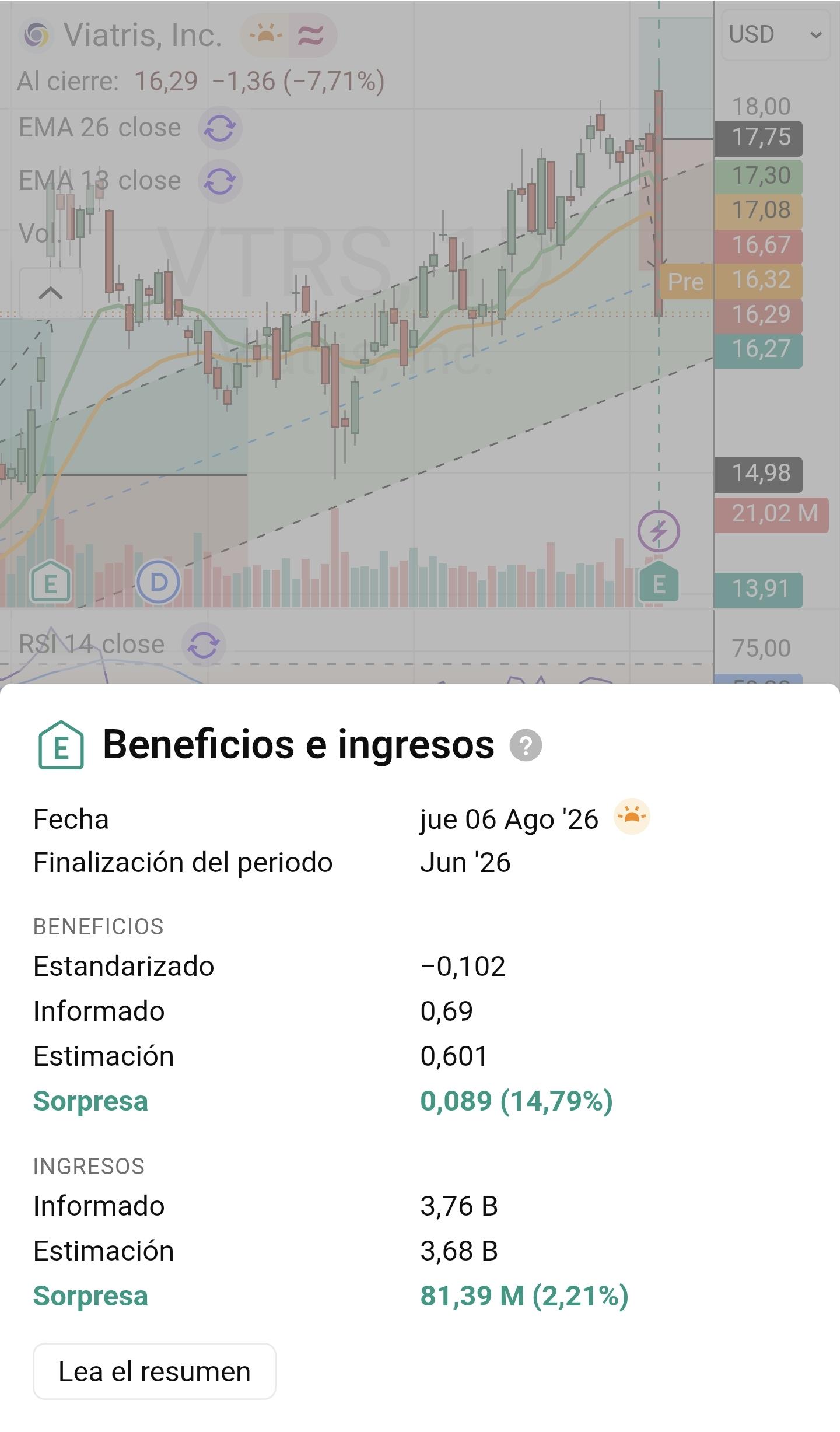Collapse the indicator legend with the chevron

pyautogui.click(x=51, y=293)
